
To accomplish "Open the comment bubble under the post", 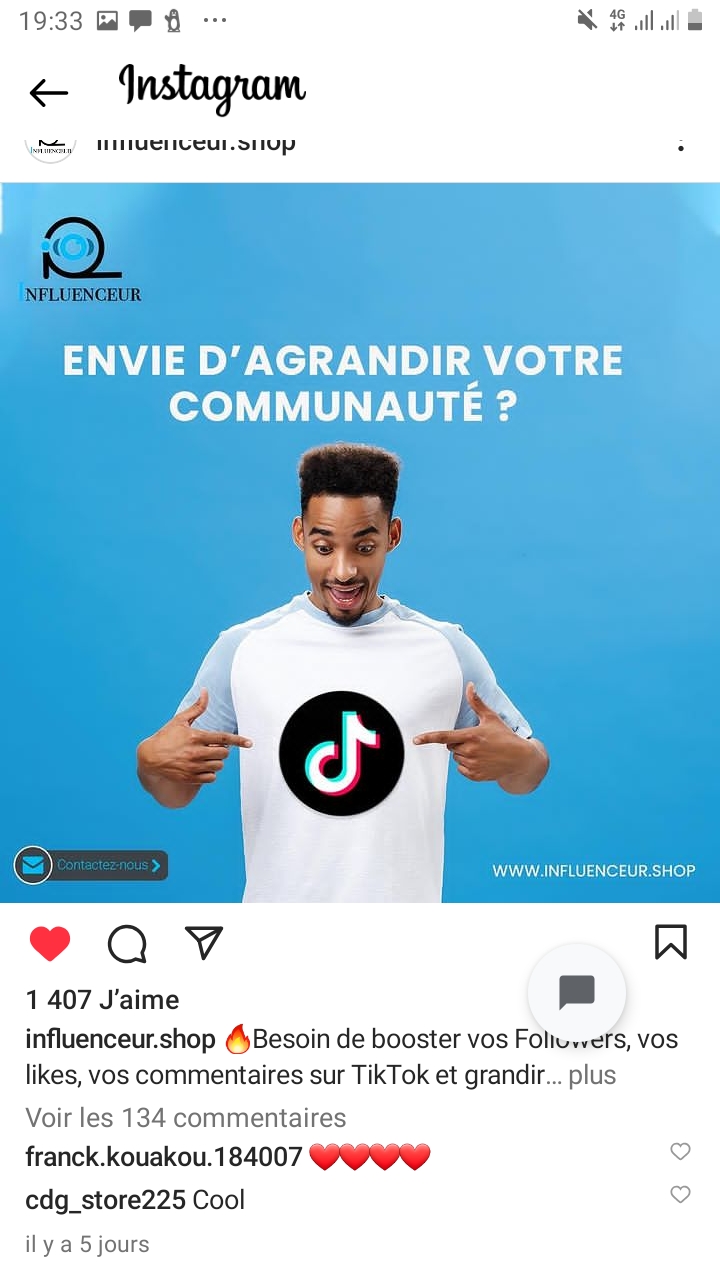I will pyautogui.click(x=127, y=943).
